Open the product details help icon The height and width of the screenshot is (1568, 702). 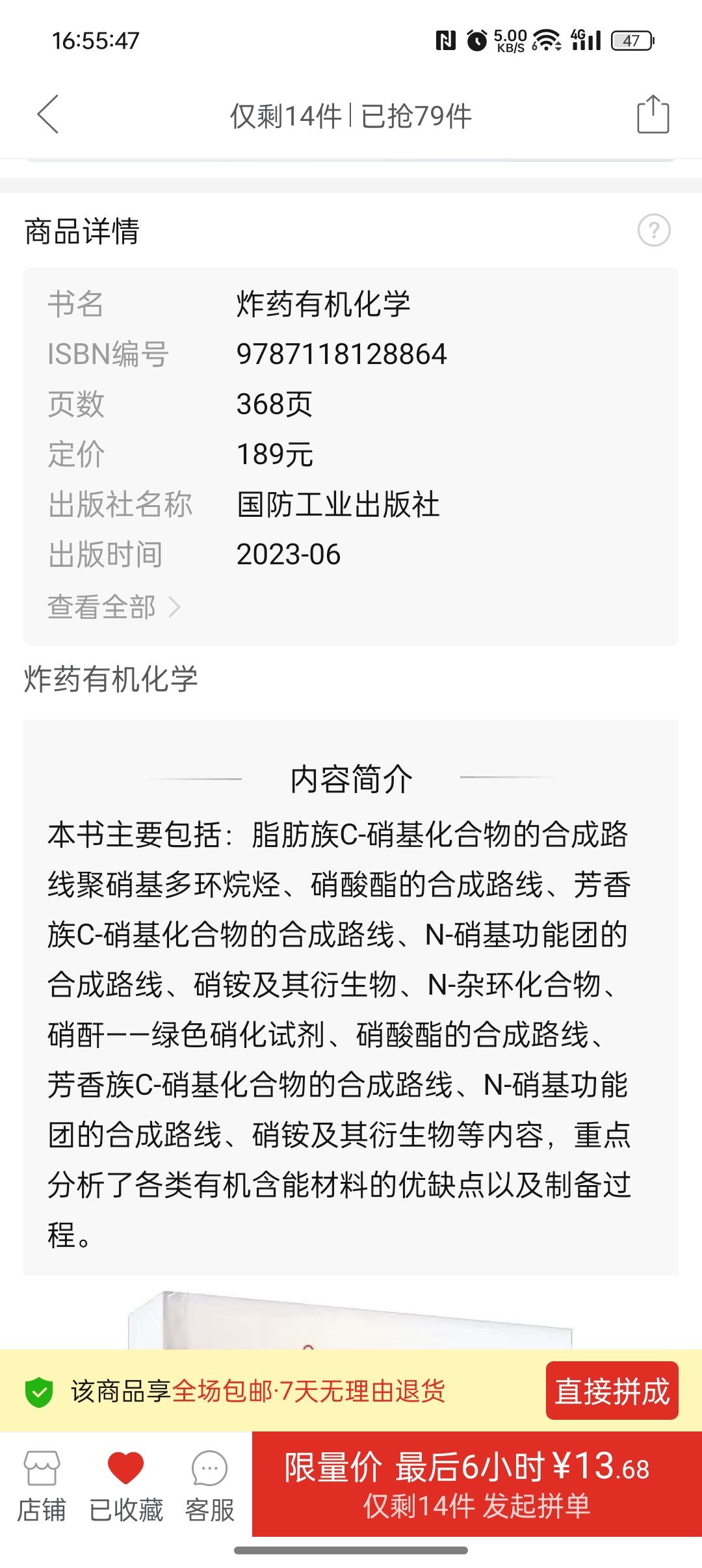653,230
